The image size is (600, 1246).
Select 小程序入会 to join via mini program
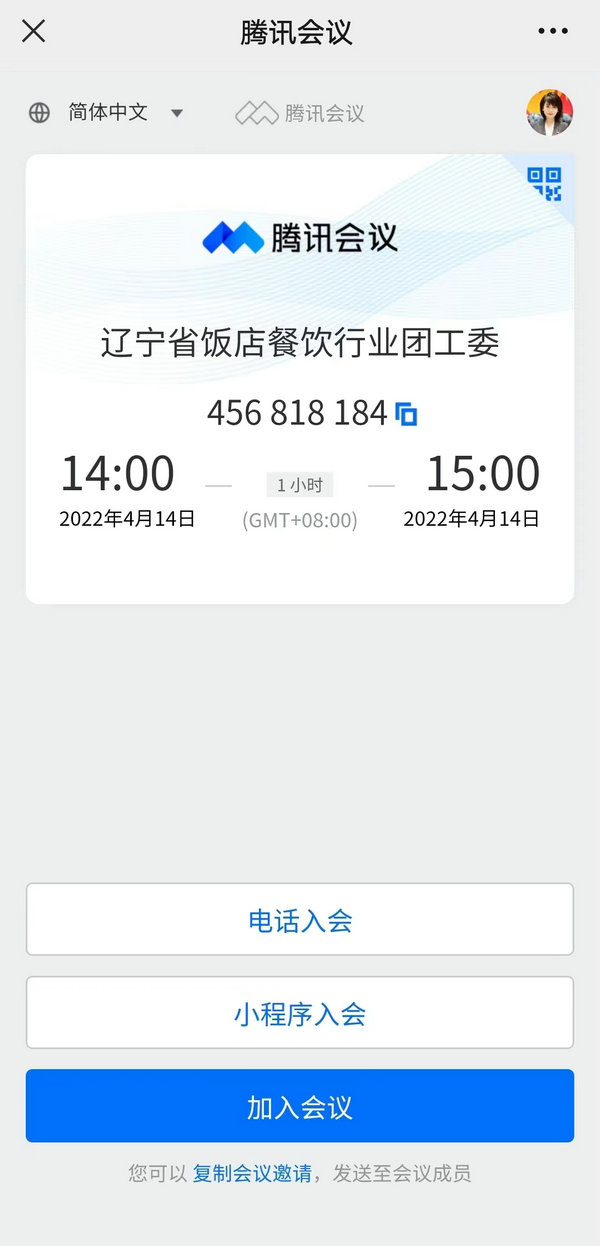point(300,1013)
